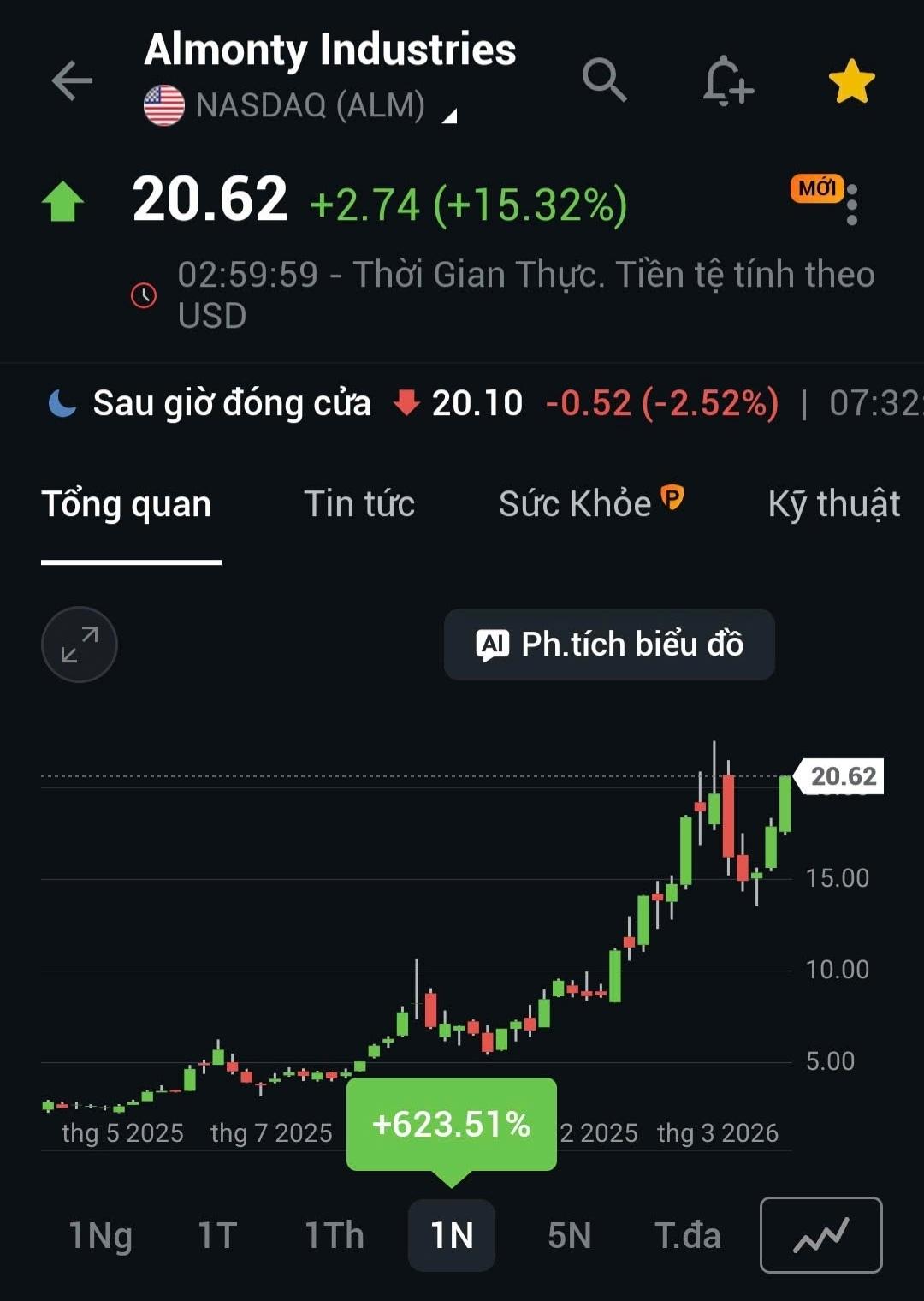Go back using the arrow icon
Image resolution: width=924 pixels, height=1301 pixels.
coord(72,81)
